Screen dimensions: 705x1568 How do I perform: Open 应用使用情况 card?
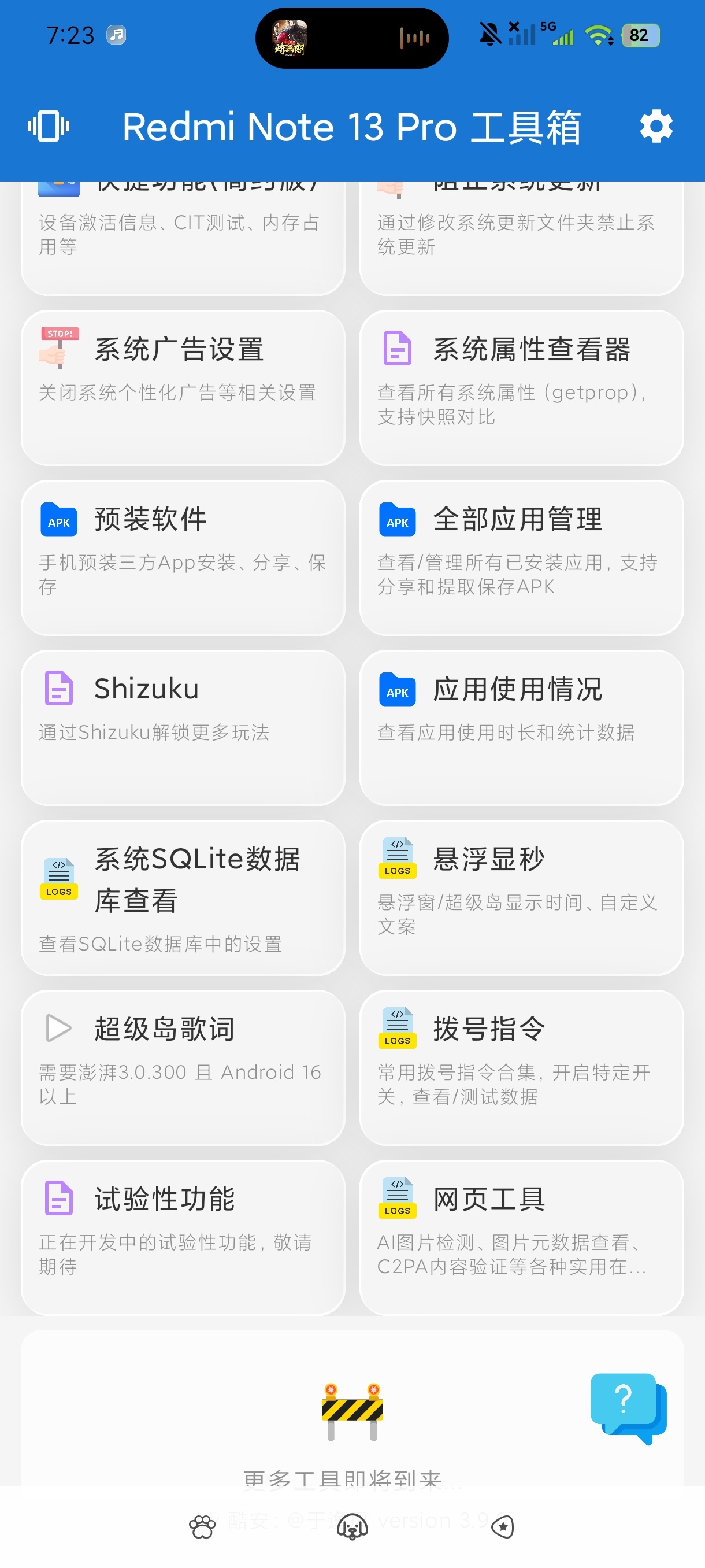pyautogui.click(x=521, y=728)
